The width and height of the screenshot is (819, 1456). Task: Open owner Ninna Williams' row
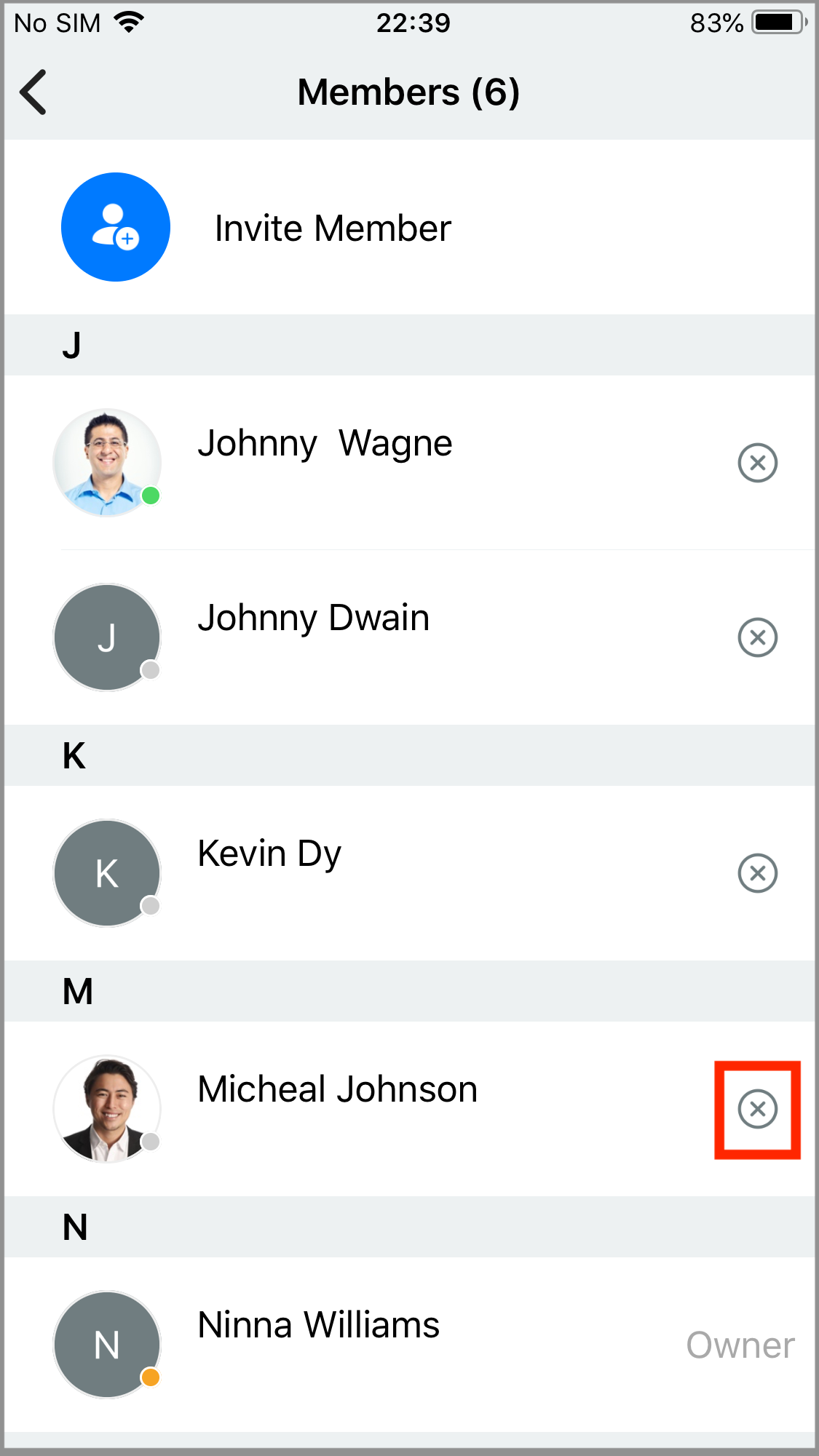pos(319,1326)
